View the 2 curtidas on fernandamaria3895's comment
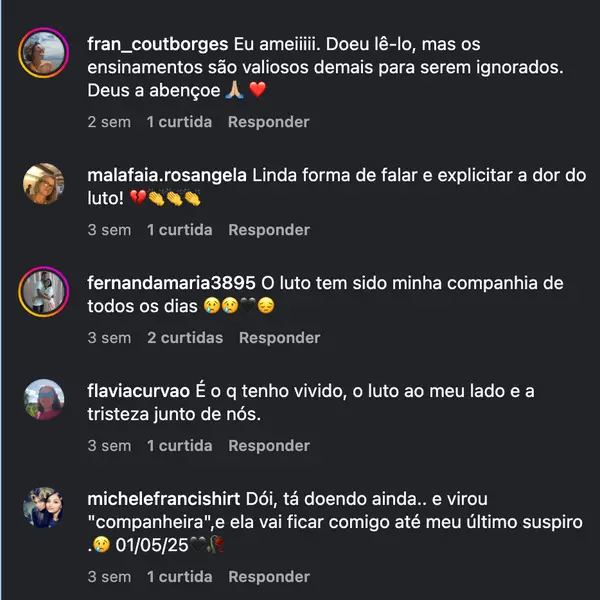Image resolution: width=600 pixels, height=600 pixels. point(184,338)
